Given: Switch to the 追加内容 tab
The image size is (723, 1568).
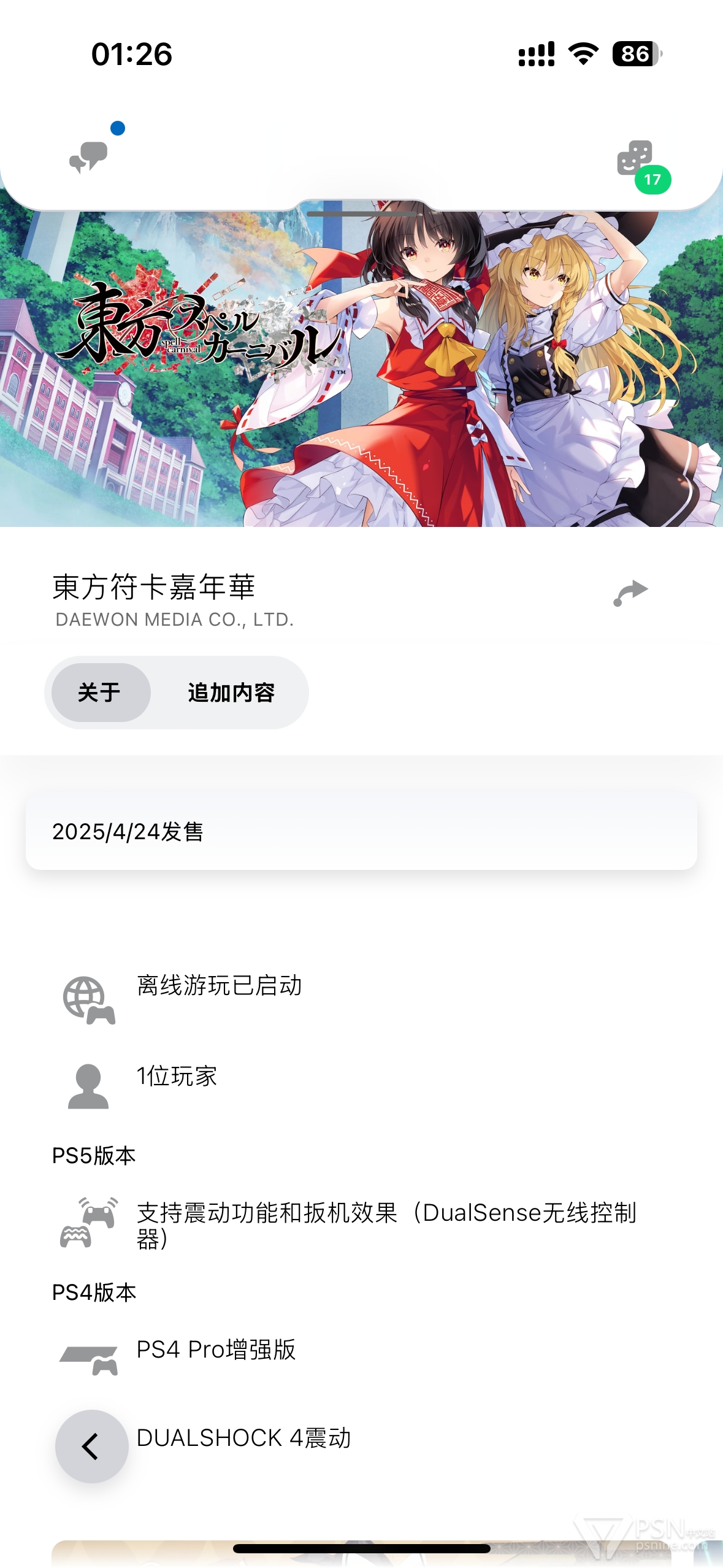Looking at the screenshot, I should click(231, 693).
